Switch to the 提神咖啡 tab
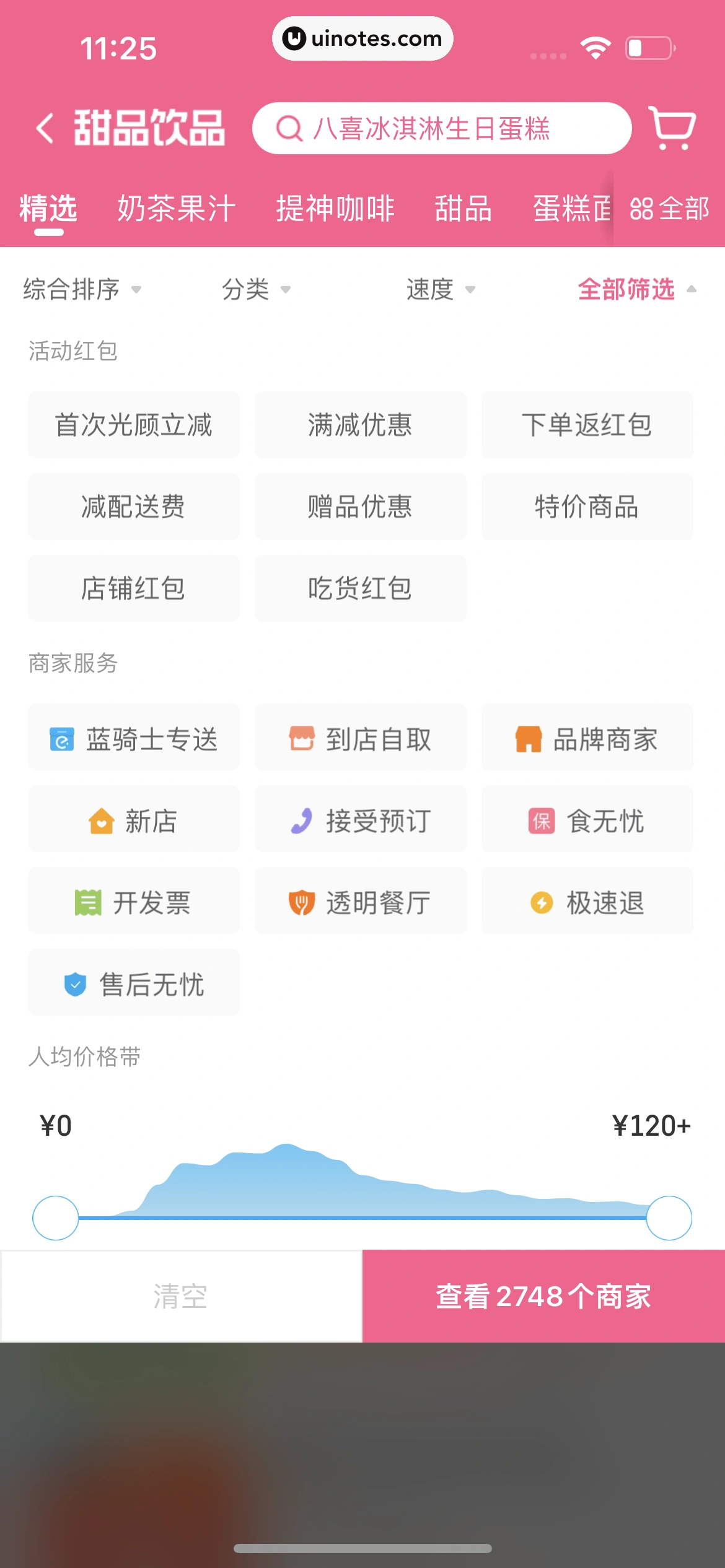 coord(335,209)
